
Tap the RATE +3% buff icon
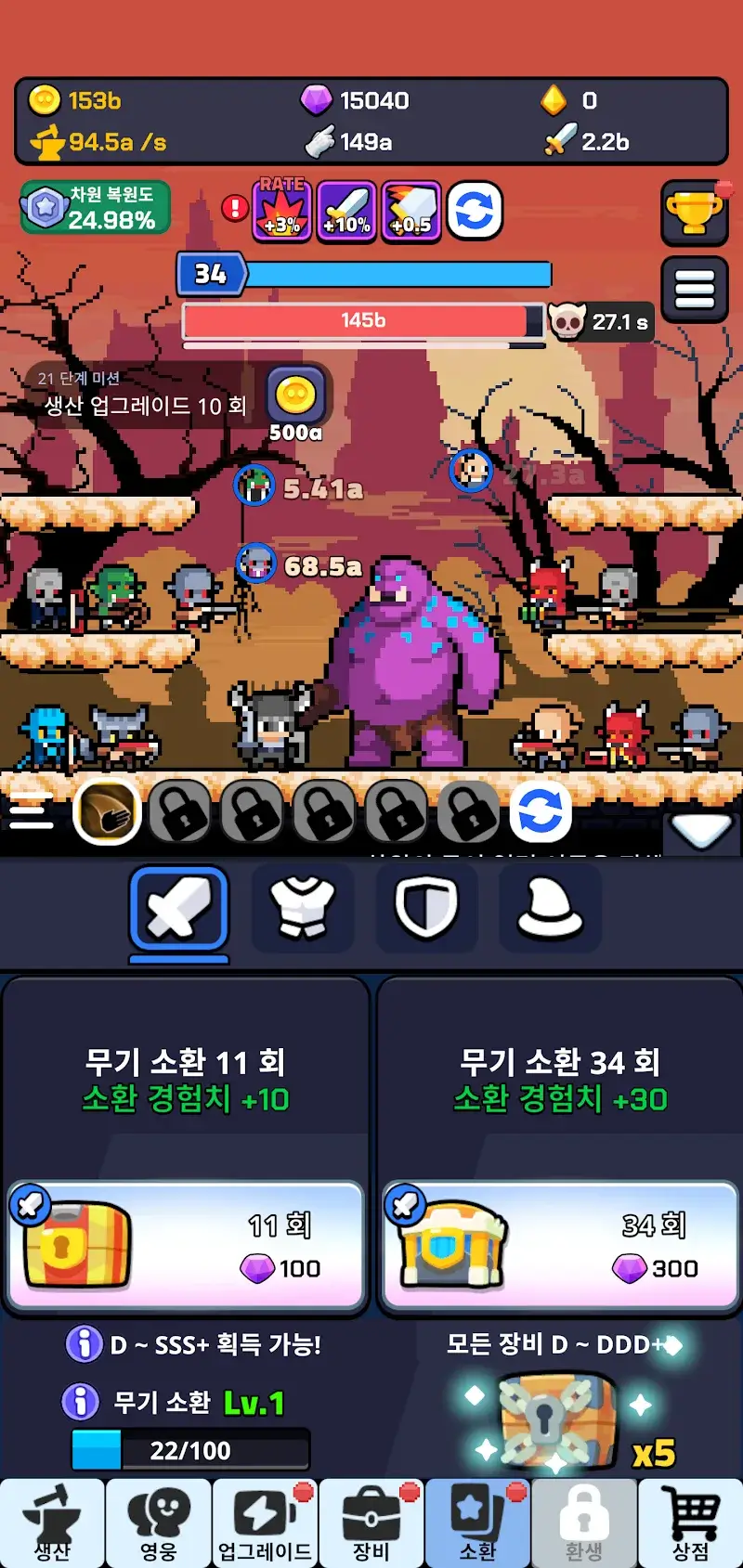(x=281, y=212)
